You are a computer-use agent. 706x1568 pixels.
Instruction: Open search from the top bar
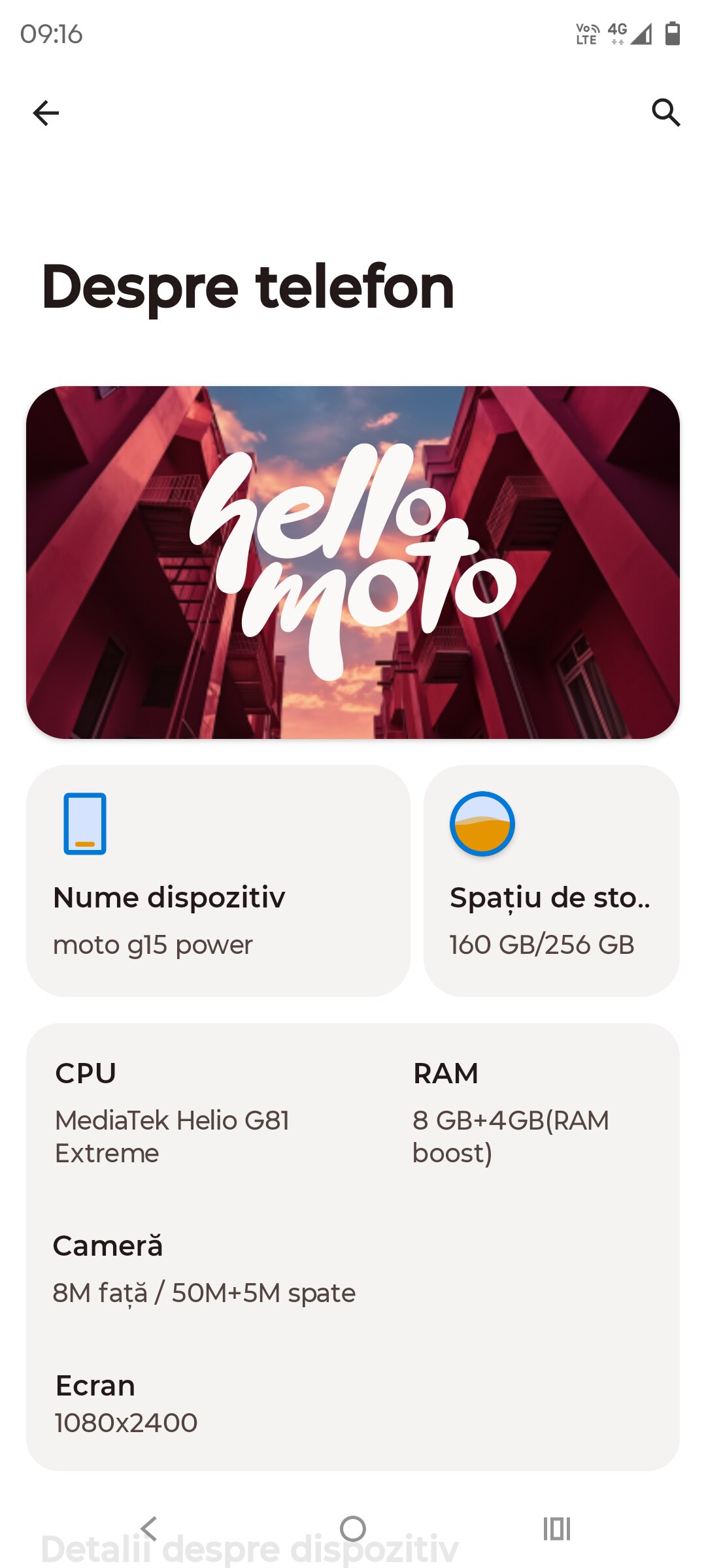tap(666, 112)
